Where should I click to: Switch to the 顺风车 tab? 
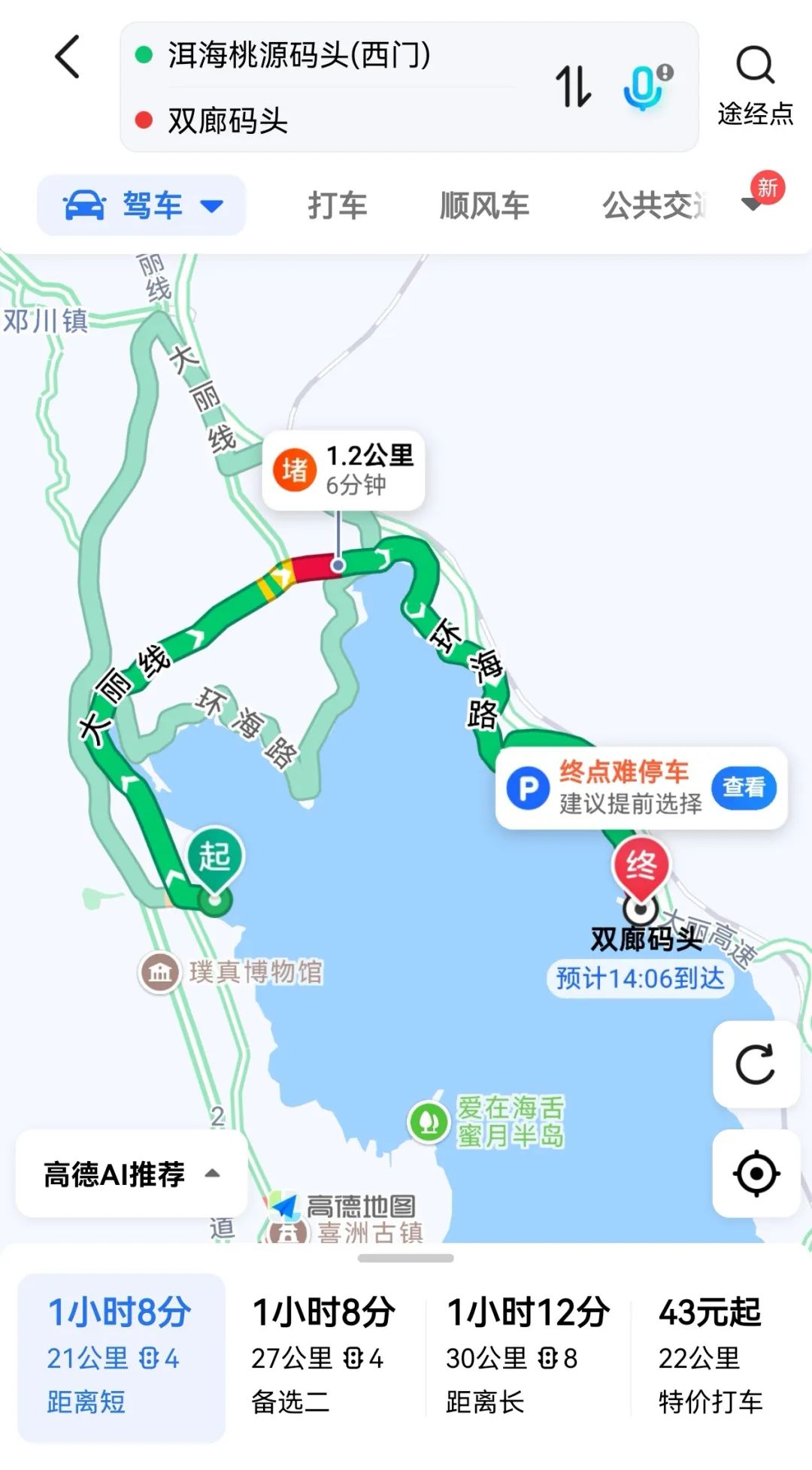pyautogui.click(x=485, y=205)
